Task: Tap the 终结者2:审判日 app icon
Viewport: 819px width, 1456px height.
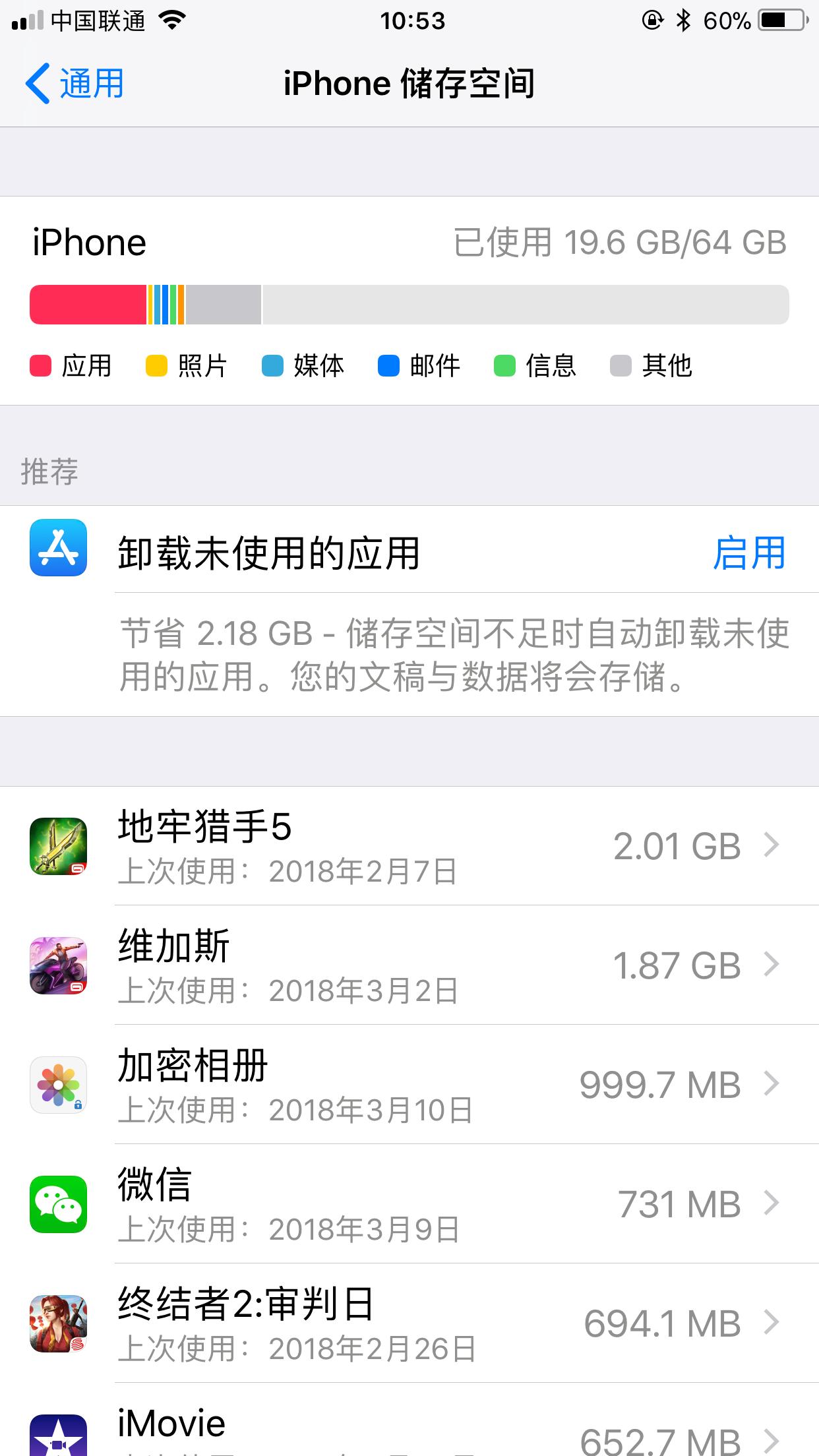Action: pyautogui.click(x=58, y=1324)
